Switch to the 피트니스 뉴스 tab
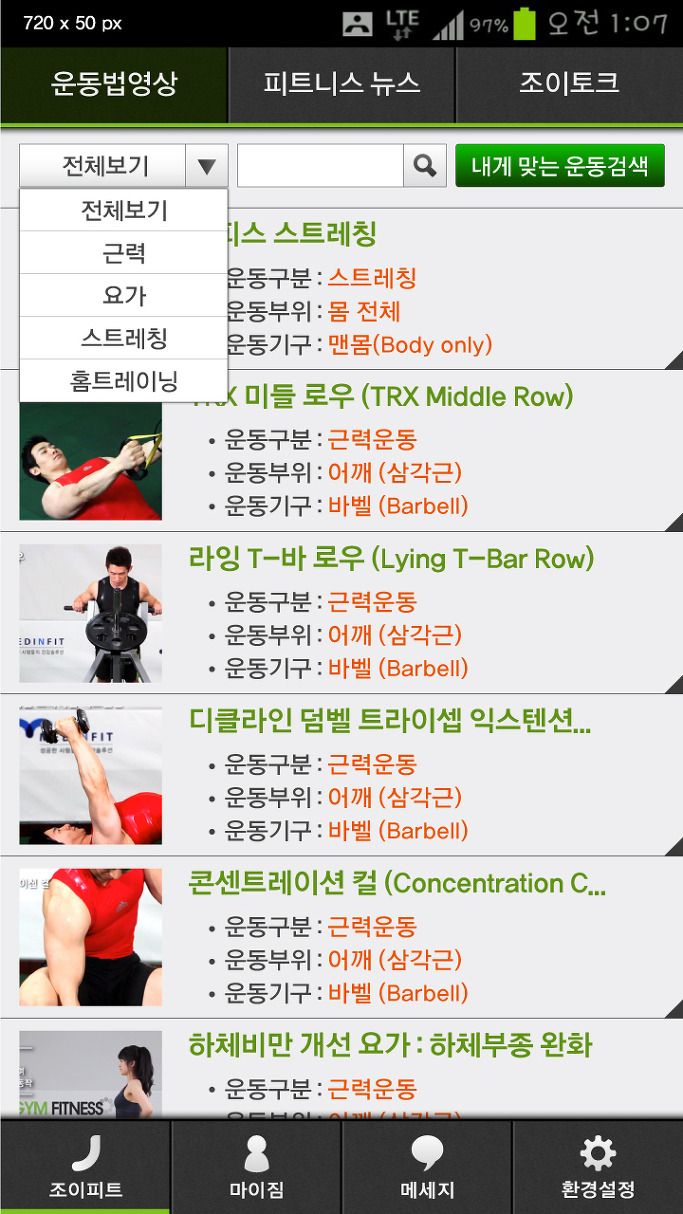The image size is (683, 1214). click(342, 84)
